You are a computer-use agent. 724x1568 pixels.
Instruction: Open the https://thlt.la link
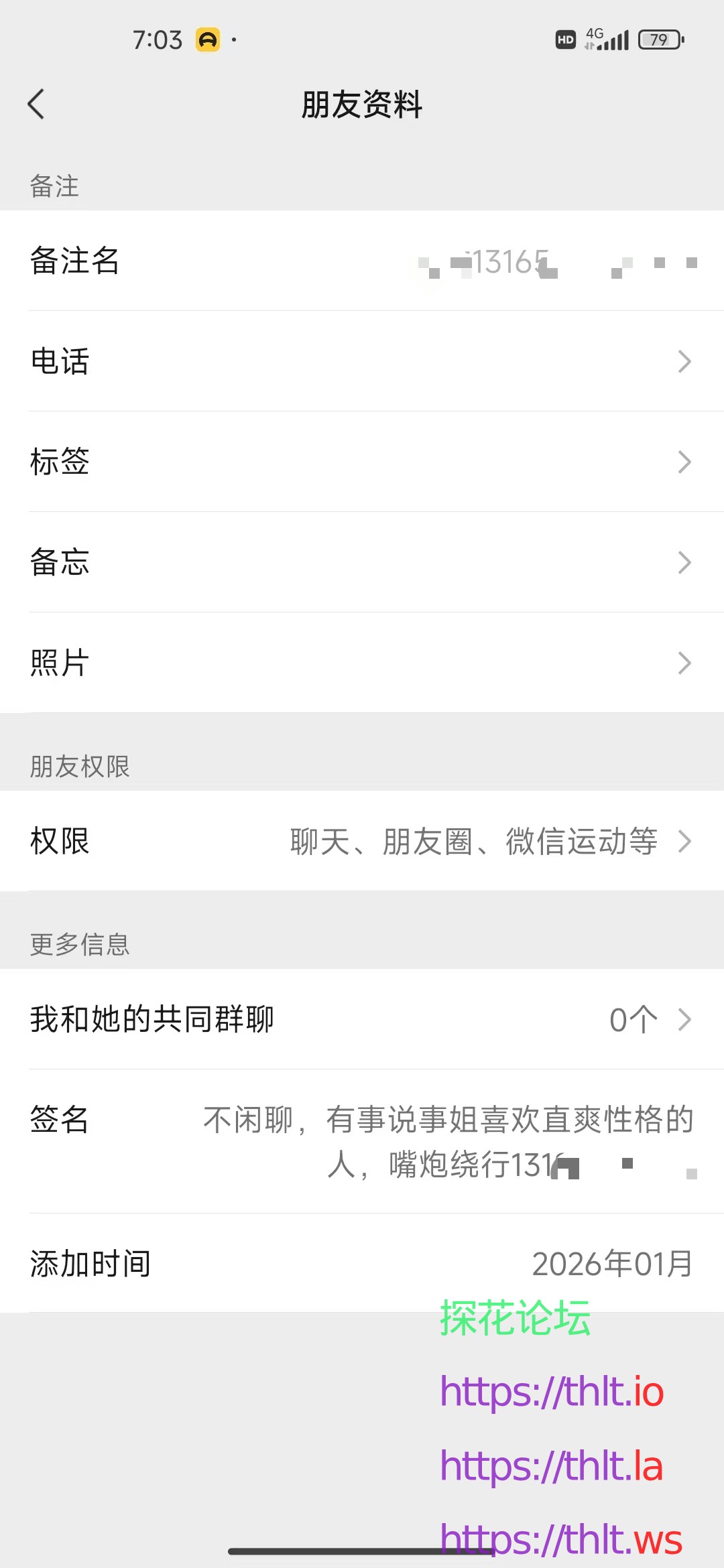tap(551, 1466)
